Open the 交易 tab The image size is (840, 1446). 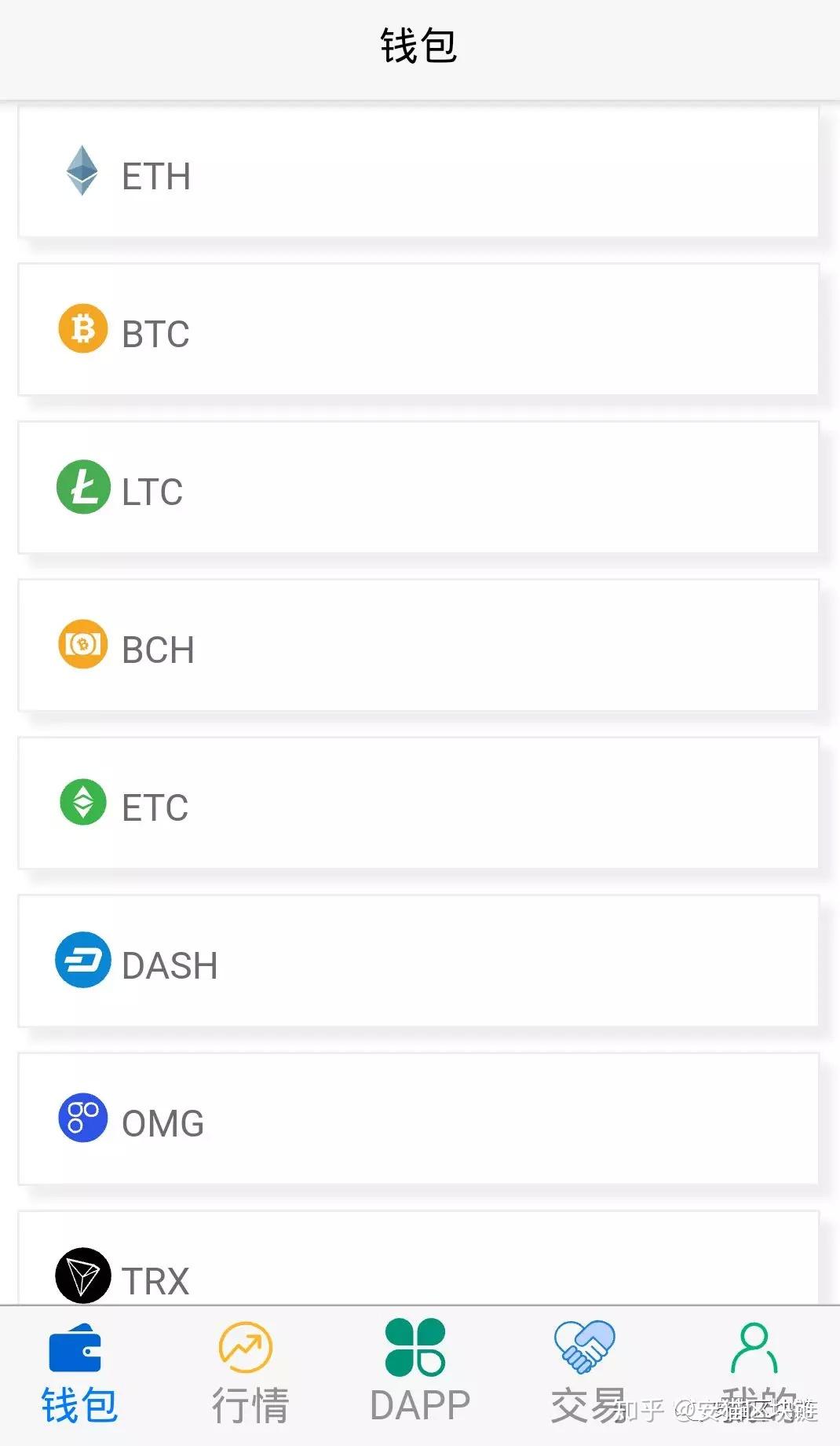586,1375
